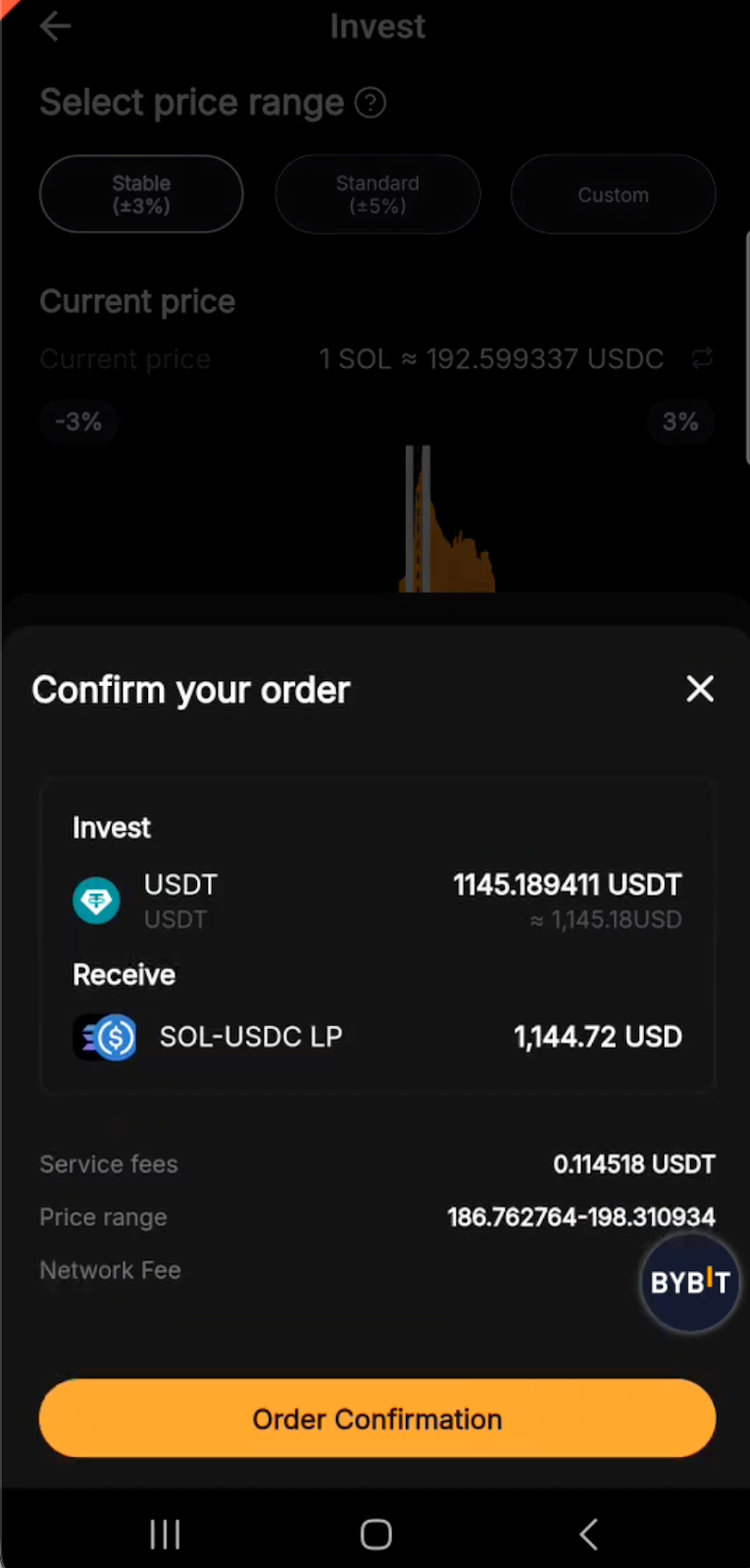Select the Custom price range option
The width and height of the screenshot is (750, 1568).
point(613,194)
